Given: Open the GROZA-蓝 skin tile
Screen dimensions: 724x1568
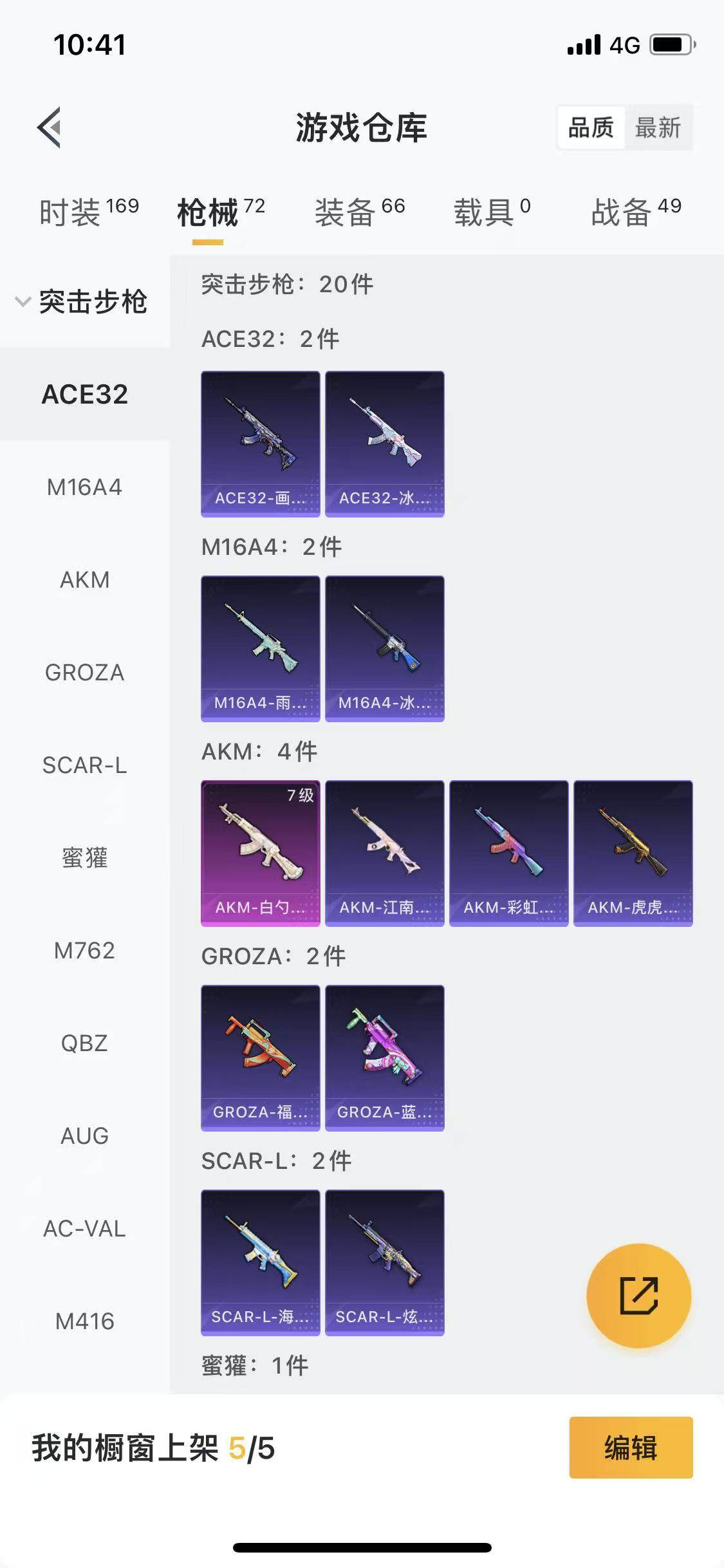Looking at the screenshot, I should pos(384,1058).
